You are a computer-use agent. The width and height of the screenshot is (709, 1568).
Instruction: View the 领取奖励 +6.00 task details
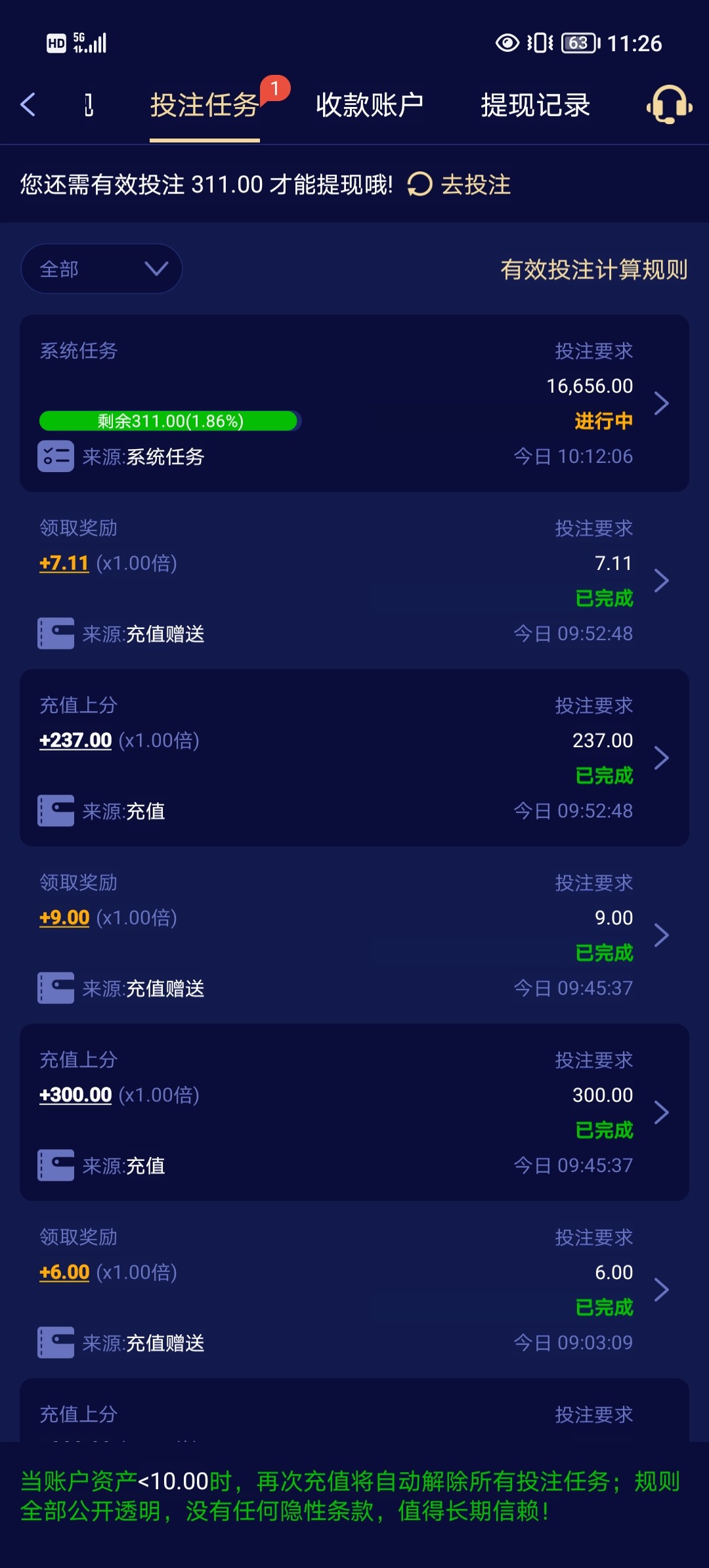click(x=354, y=1290)
